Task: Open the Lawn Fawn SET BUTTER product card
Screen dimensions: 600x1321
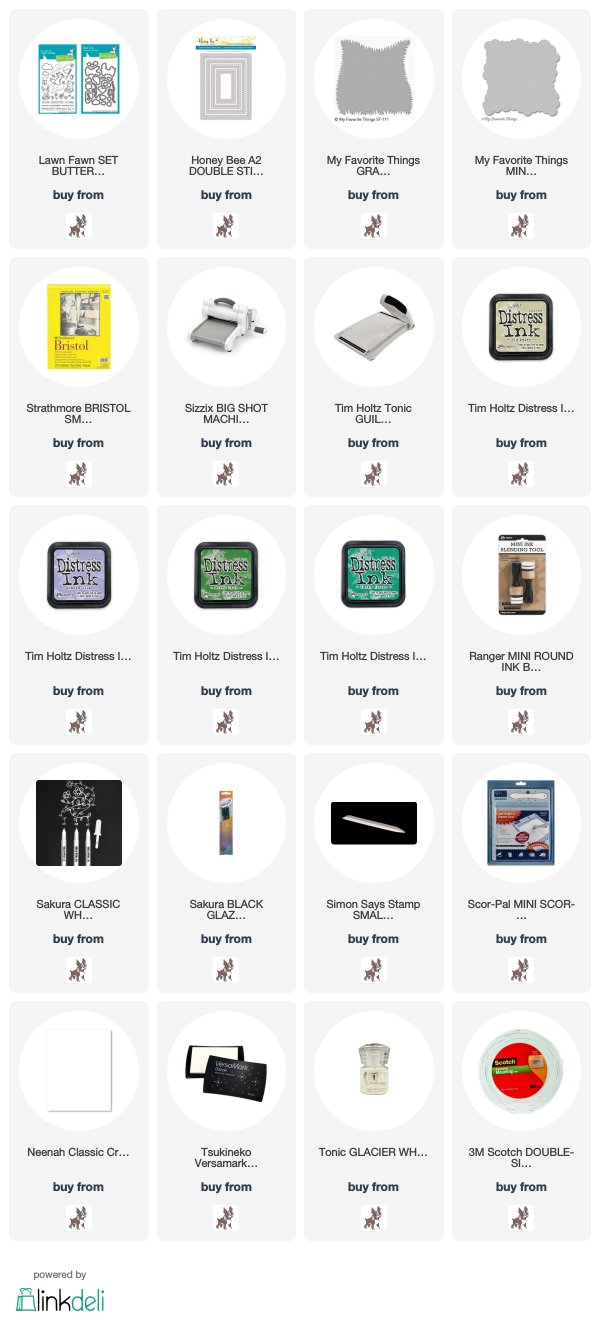Action: (78, 129)
